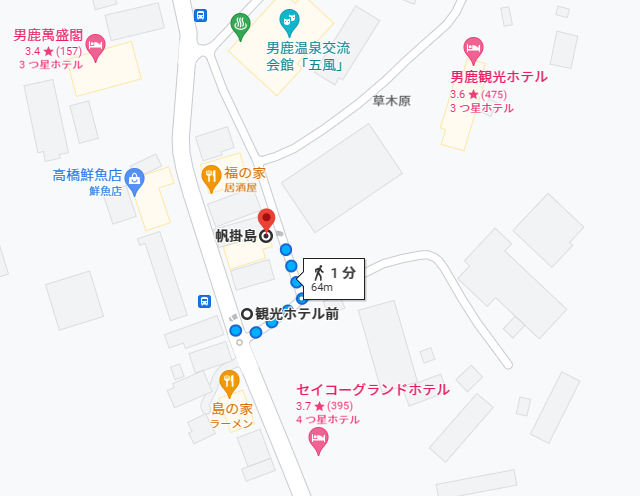This screenshot has width=640, height=496.
Task: Open the 男鹿観光ホテル hotel pin
Action: [x=473, y=49]
